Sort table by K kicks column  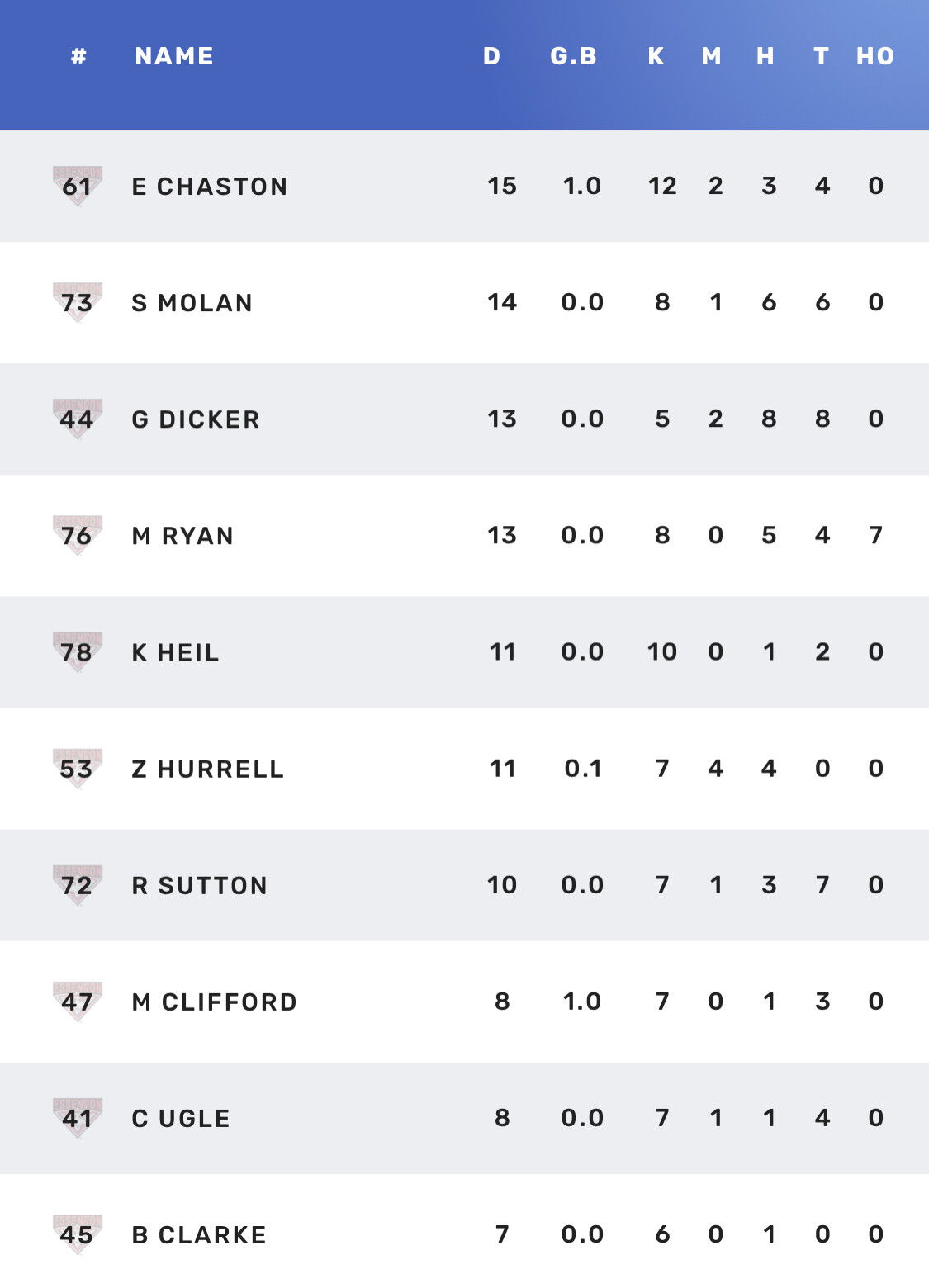click(x=656, y=56)
